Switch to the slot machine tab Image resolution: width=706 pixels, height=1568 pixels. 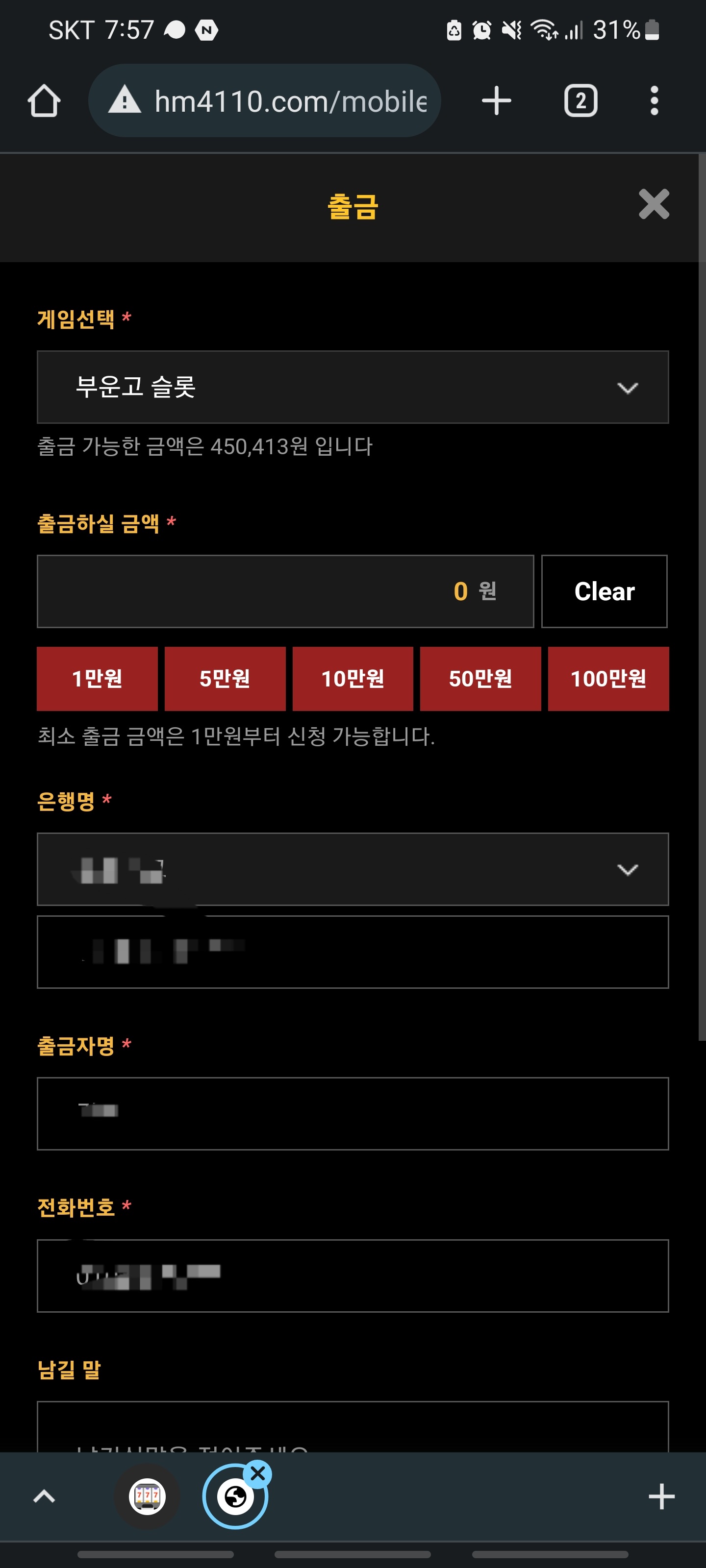148,1496
